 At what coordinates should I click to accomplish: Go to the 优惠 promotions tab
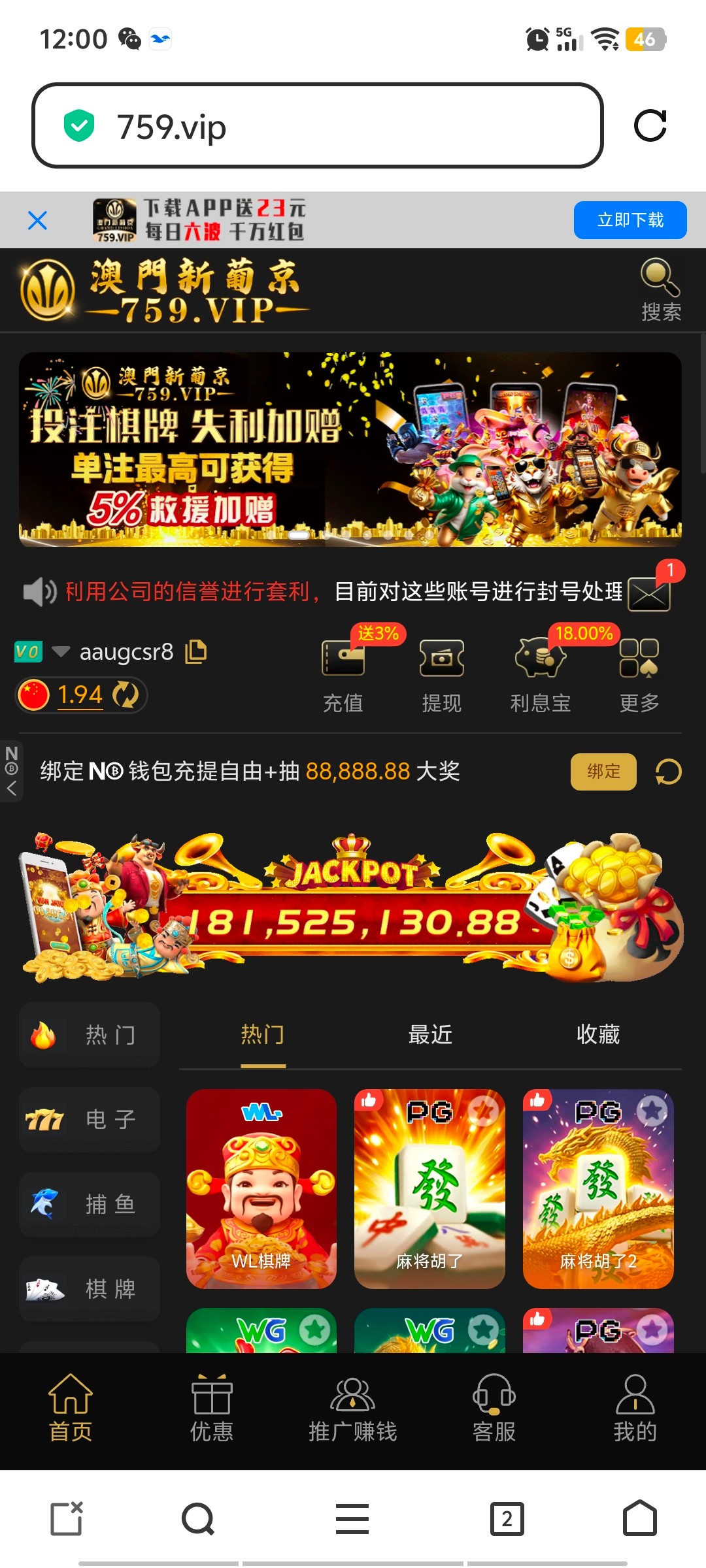click(x=211, y=1408)
